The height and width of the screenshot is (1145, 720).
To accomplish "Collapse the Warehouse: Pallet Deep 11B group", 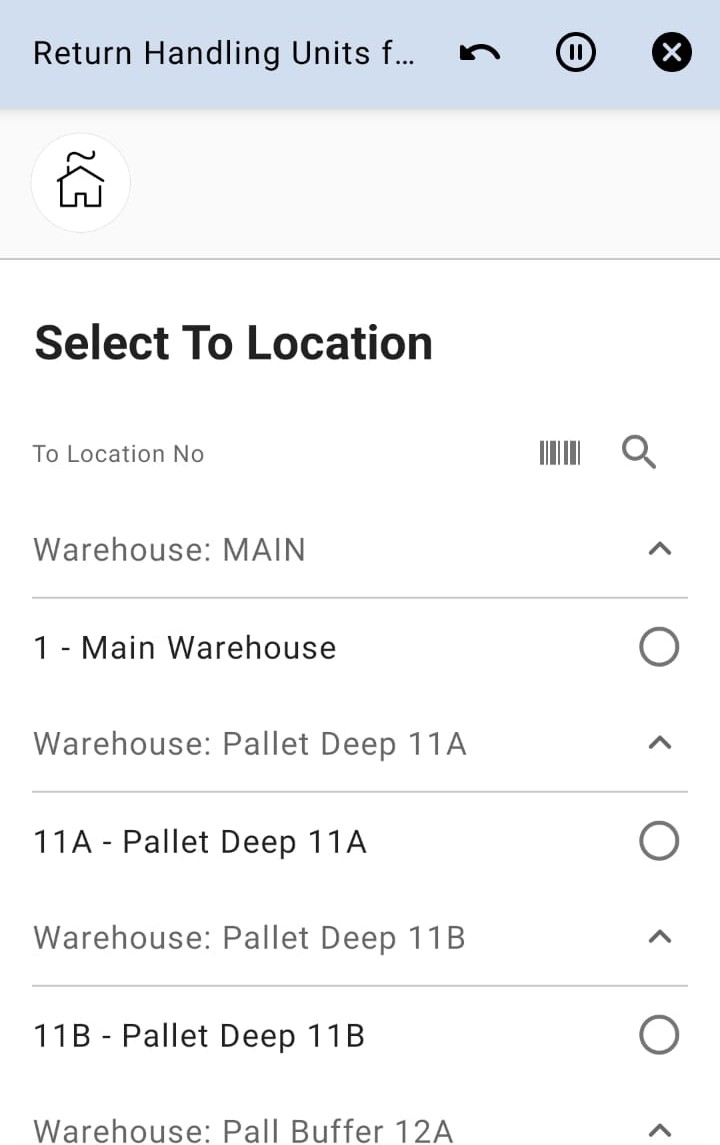I will tap(659, 938).
